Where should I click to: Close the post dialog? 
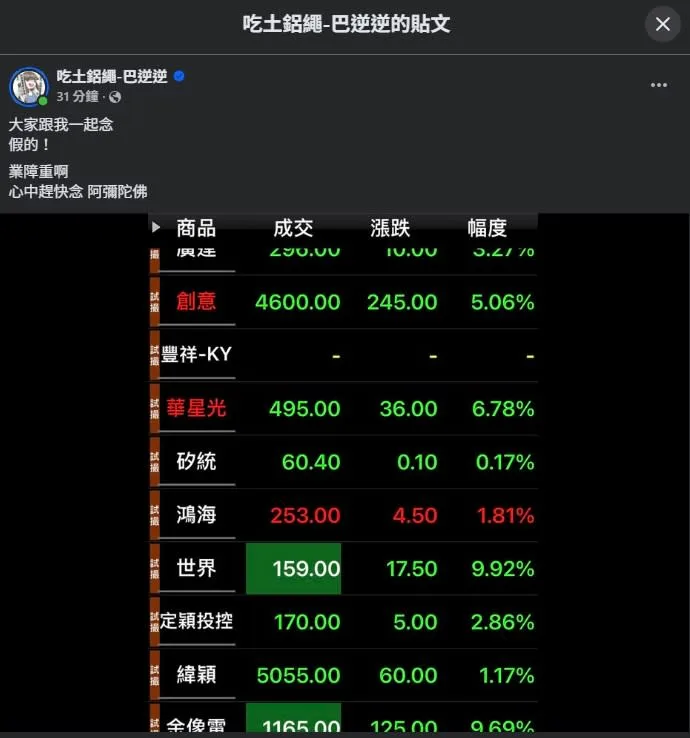click(x=662, y=24)
